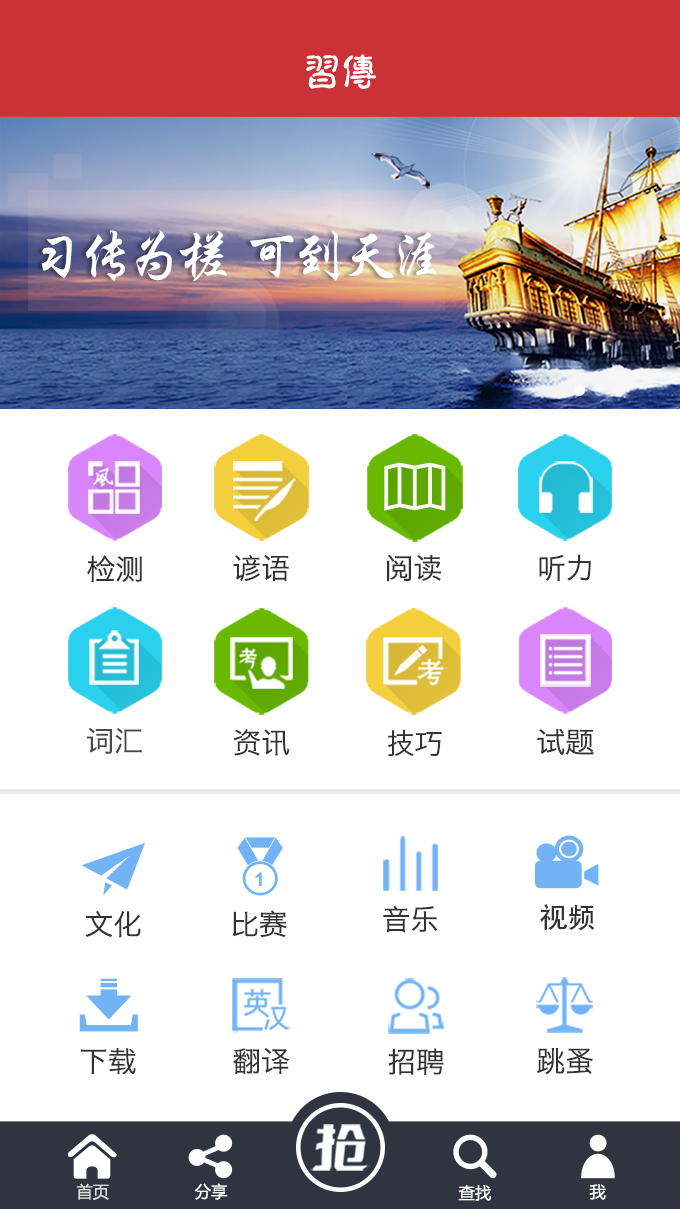The image size is (680, 1209).
Task: Switch to the 首页 home tab
Action: 92,1167
